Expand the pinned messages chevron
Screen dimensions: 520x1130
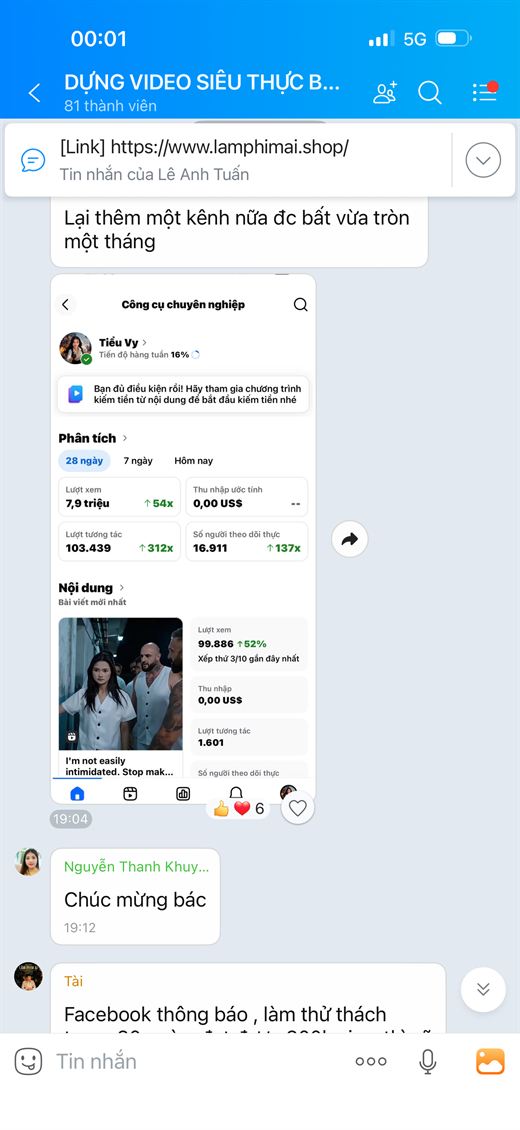pos(483,160)
